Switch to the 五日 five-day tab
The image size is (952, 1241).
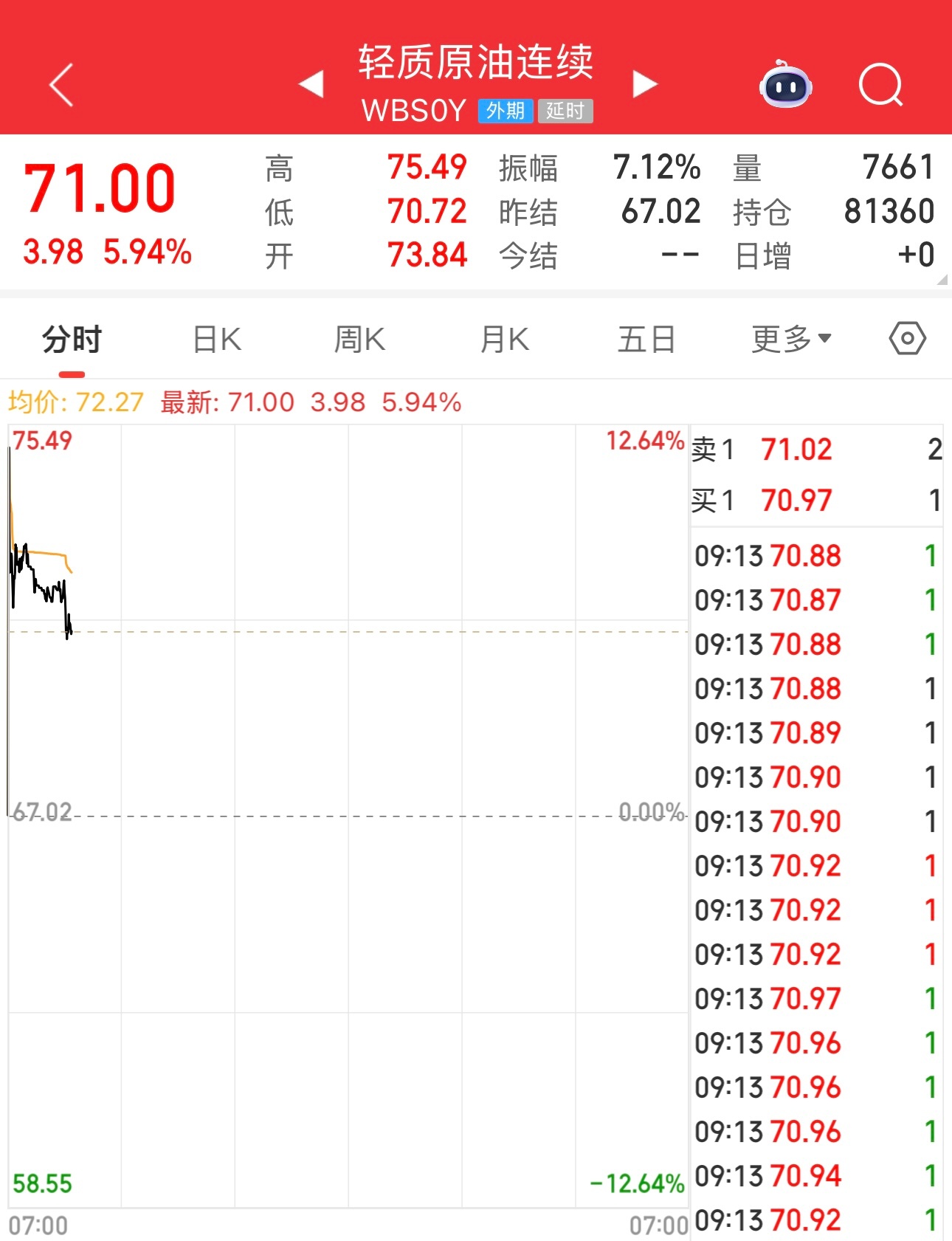[646, 338]
